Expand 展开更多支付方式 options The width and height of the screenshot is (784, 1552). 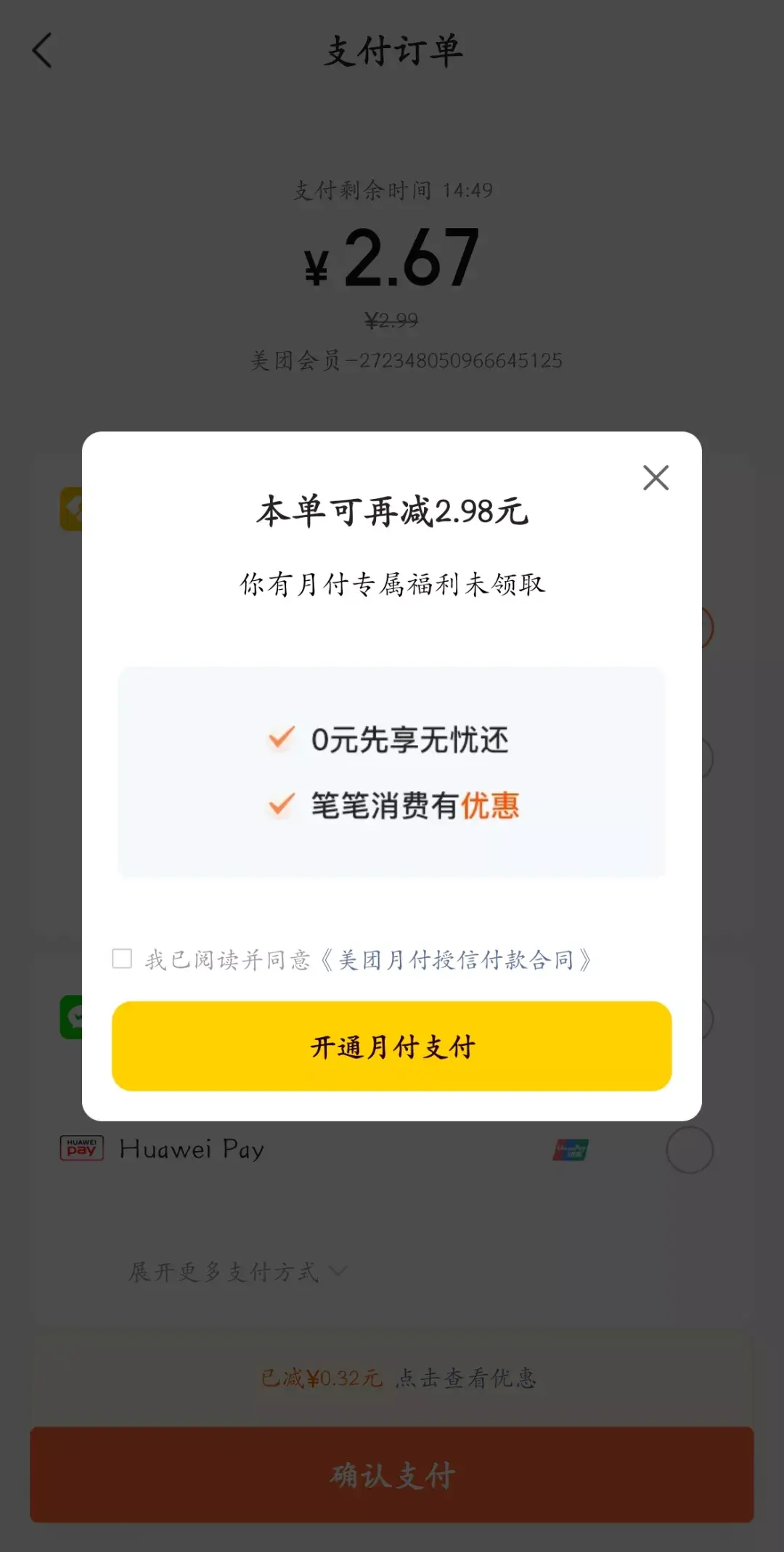[x=237, y=1272]
